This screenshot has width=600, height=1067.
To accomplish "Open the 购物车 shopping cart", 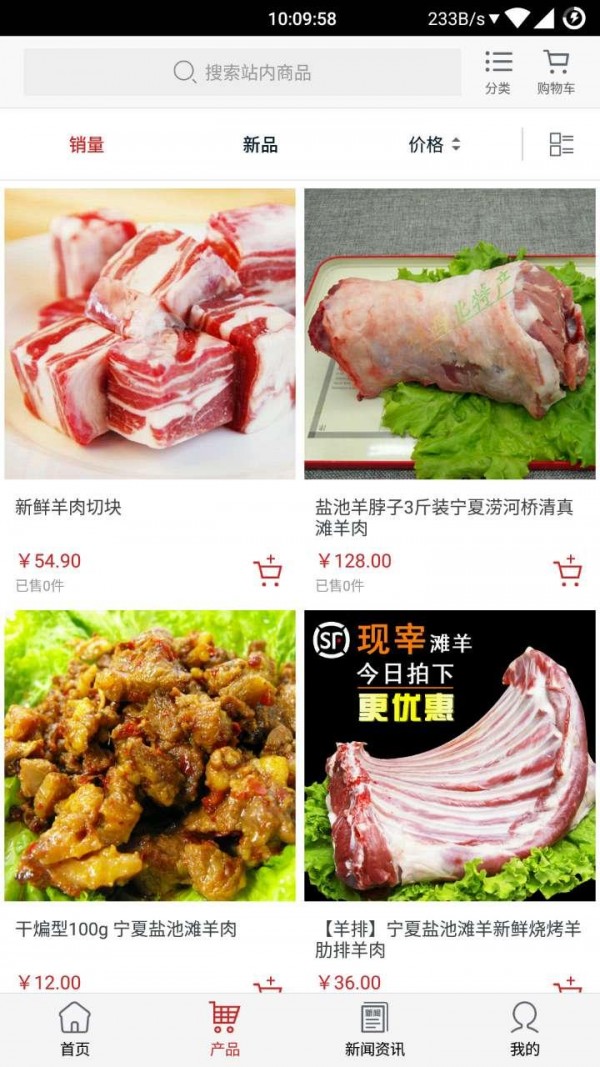I will [556, 72].
